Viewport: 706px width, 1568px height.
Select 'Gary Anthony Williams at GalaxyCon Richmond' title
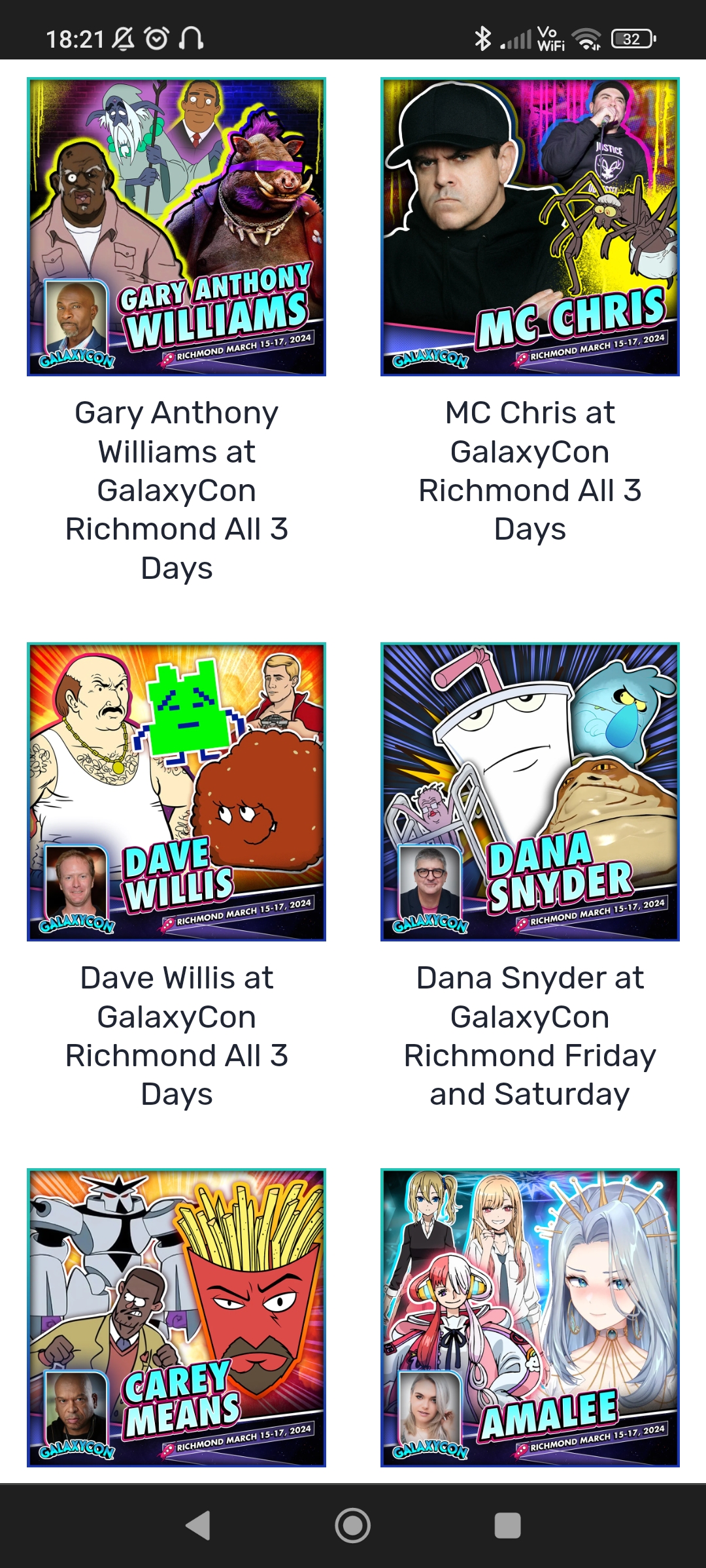pyautogui.click(x=176, y=490)
